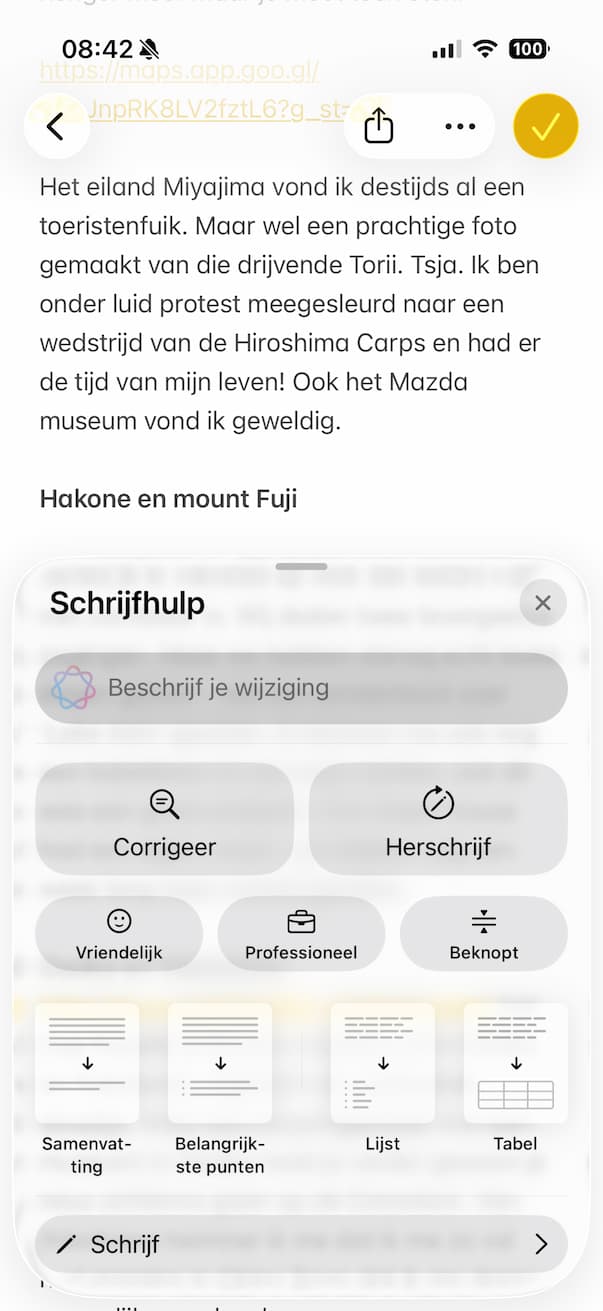
Task: Tap the 'Beschrijf je wijziging' field
Action: coord(301,688)
